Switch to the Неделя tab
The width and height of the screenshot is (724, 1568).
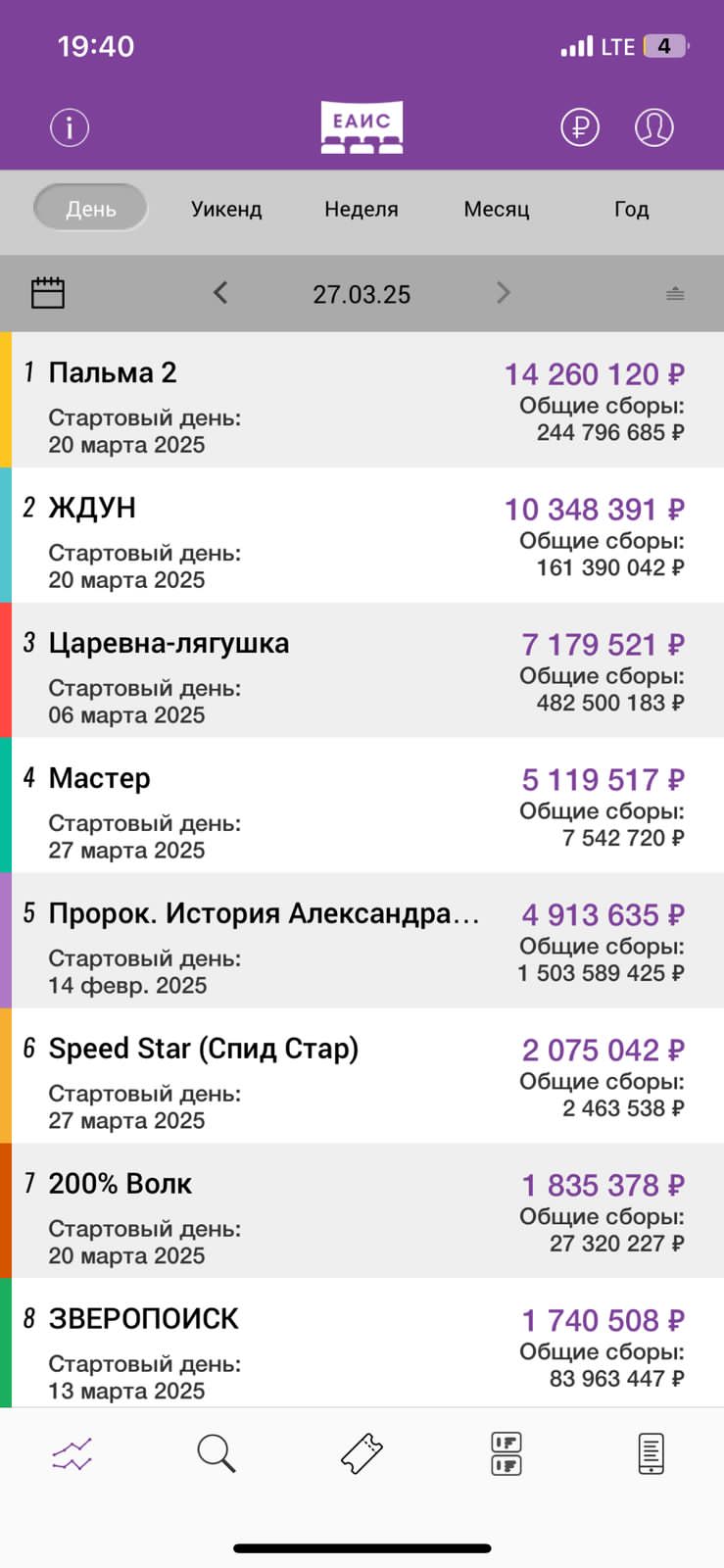pyautogui.click(x=362, y=209)
